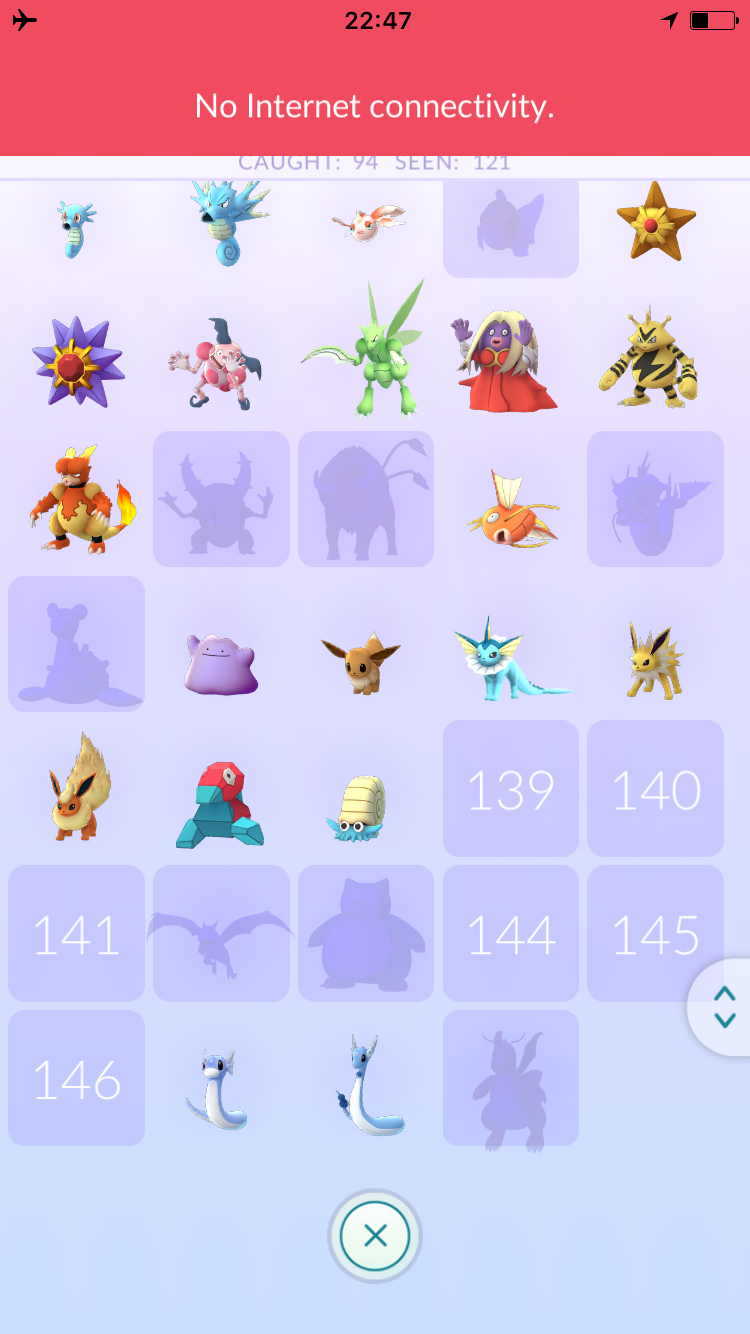750x1334 pixels.
Task: Close the Pokédex with the X button
Action: point(375,1236)
